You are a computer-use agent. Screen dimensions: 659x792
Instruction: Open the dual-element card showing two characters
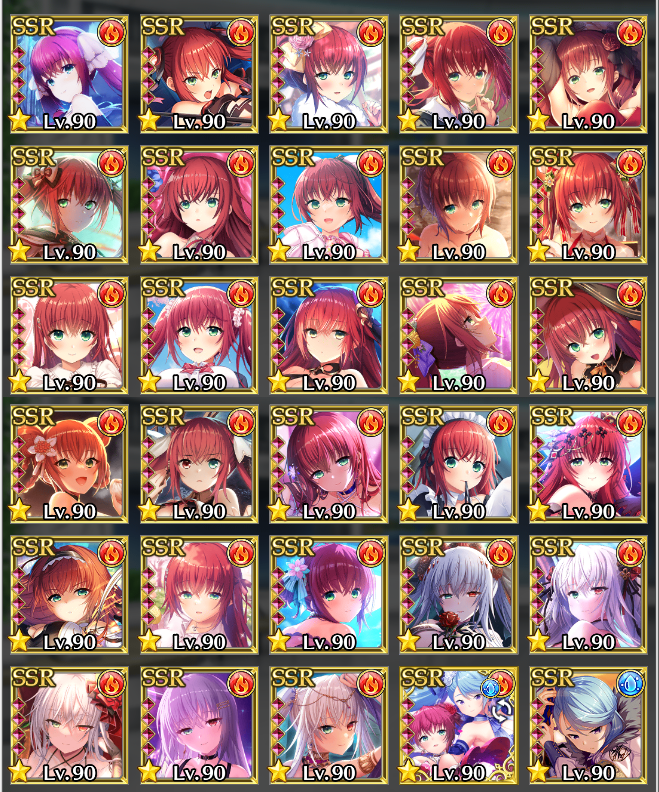457,723
